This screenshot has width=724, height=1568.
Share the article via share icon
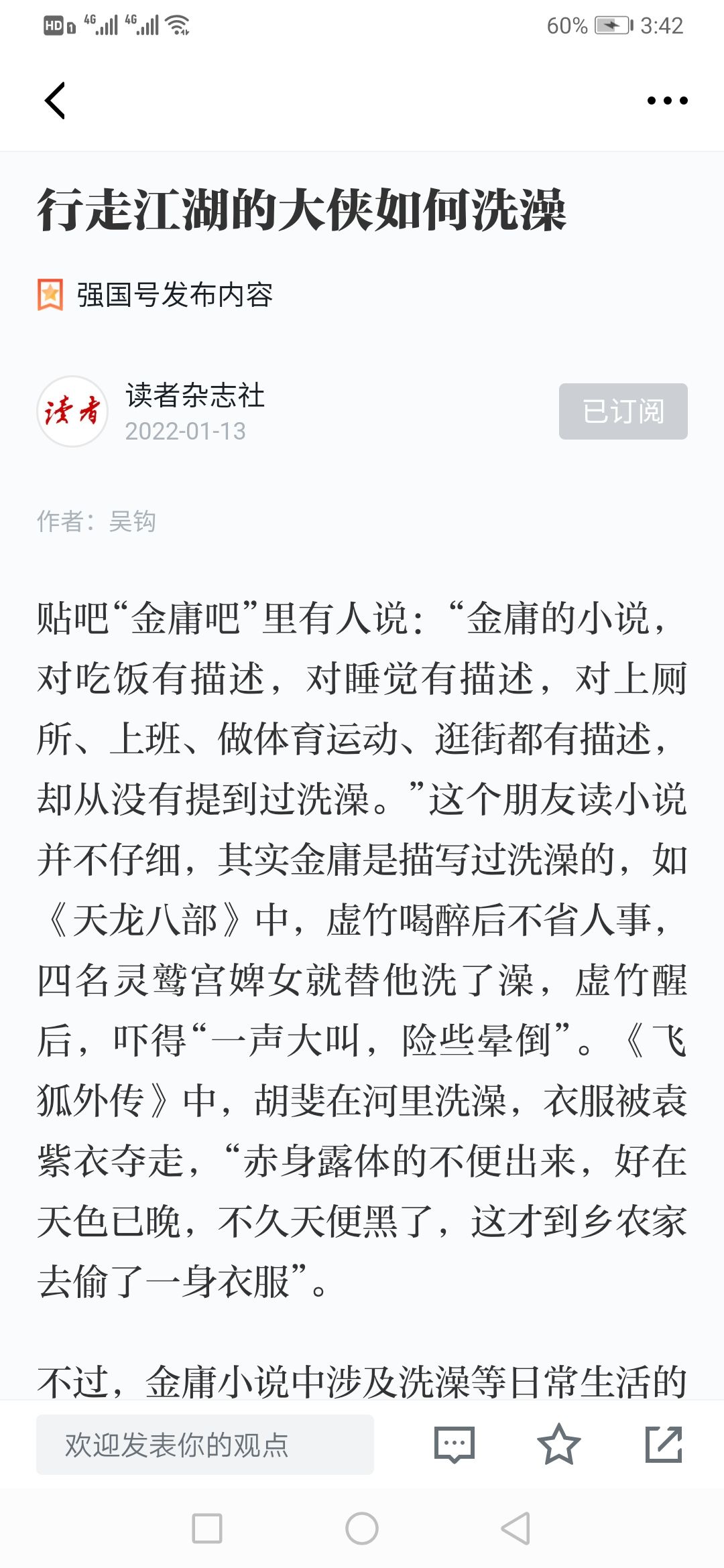664,1445
